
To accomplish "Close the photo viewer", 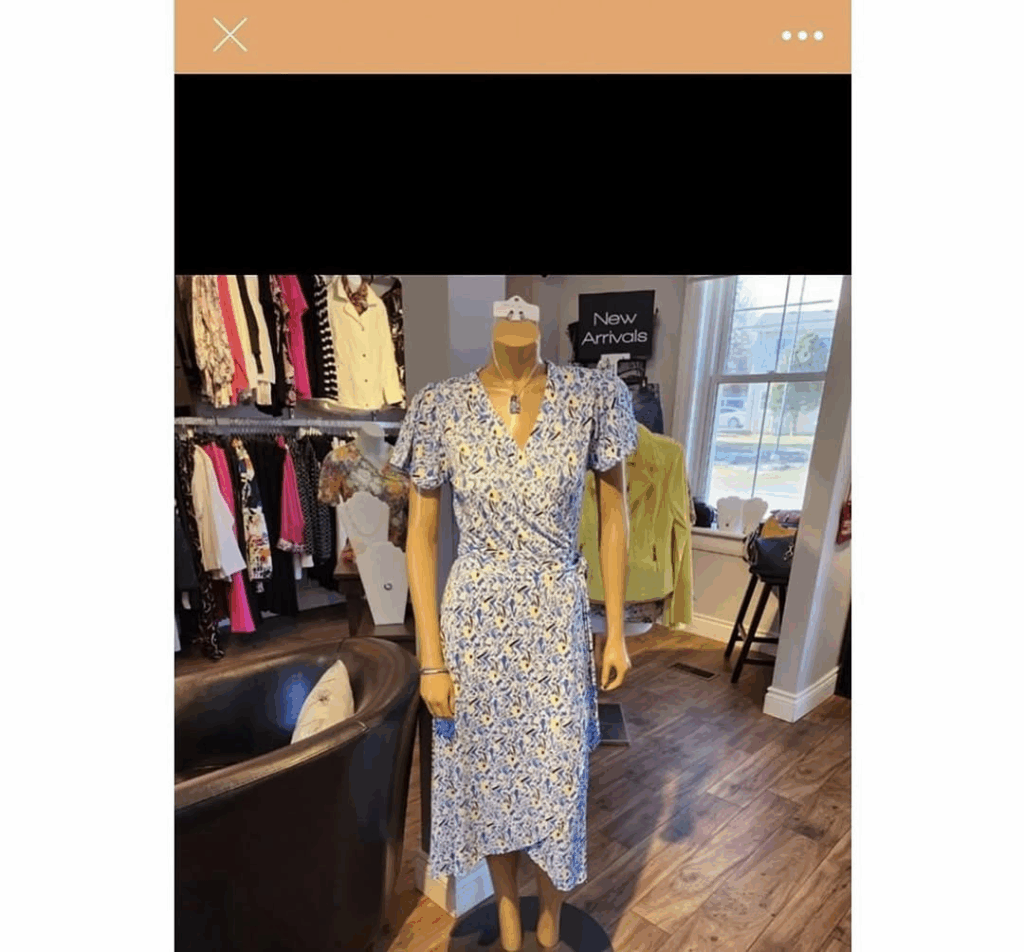I will pyautogui.click(x=230, y=35).
